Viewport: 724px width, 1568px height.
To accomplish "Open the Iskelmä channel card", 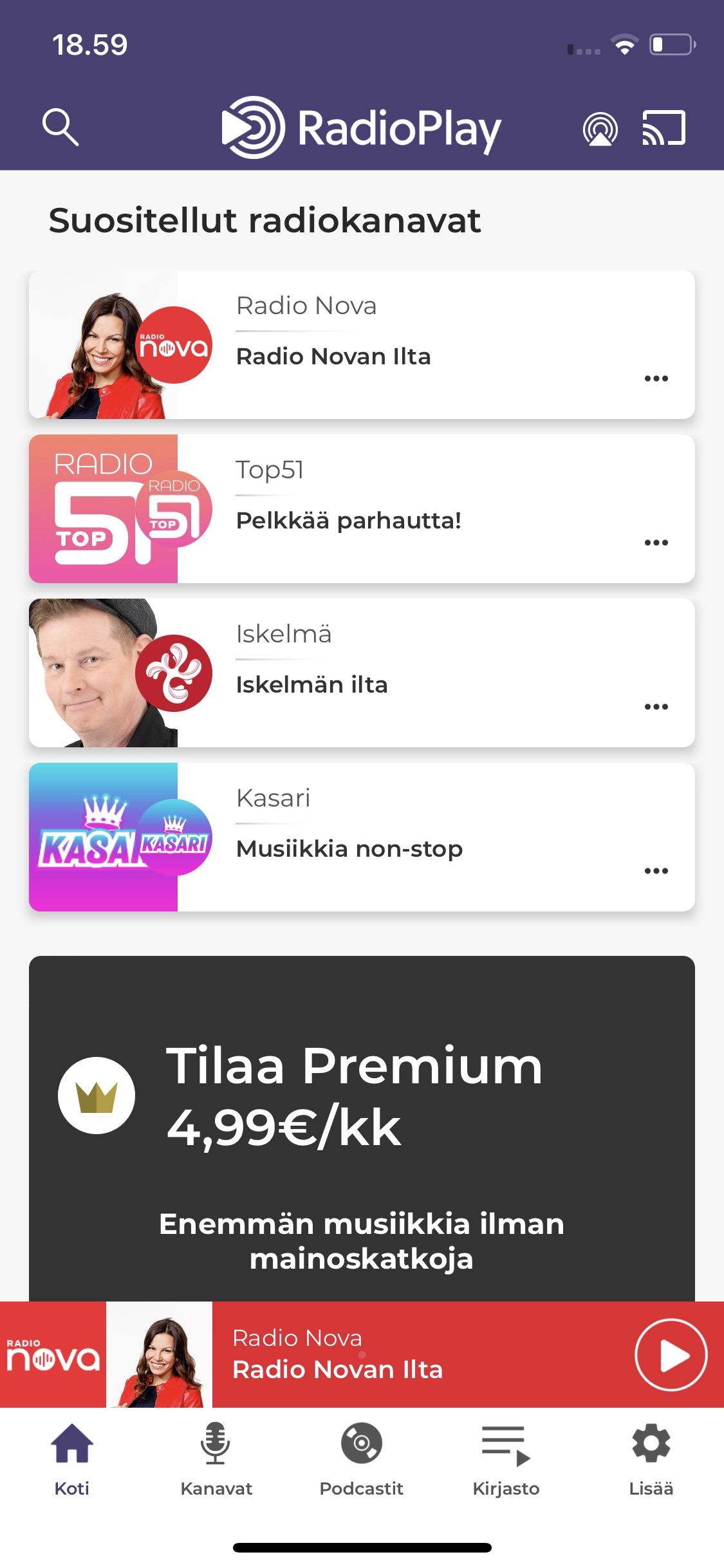I will (362, 673).
